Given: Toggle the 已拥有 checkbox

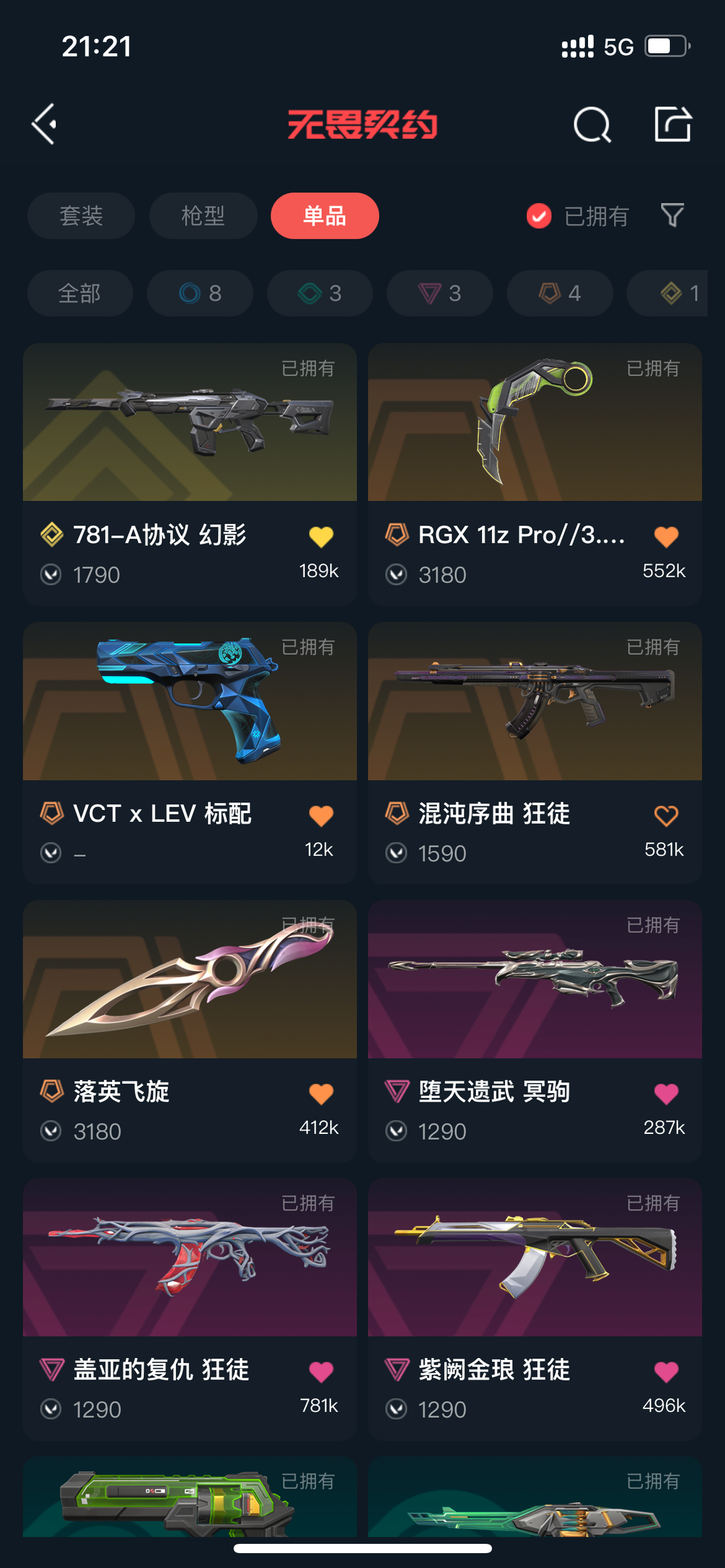Looking at the screenshot, I should tap(539, 216).
